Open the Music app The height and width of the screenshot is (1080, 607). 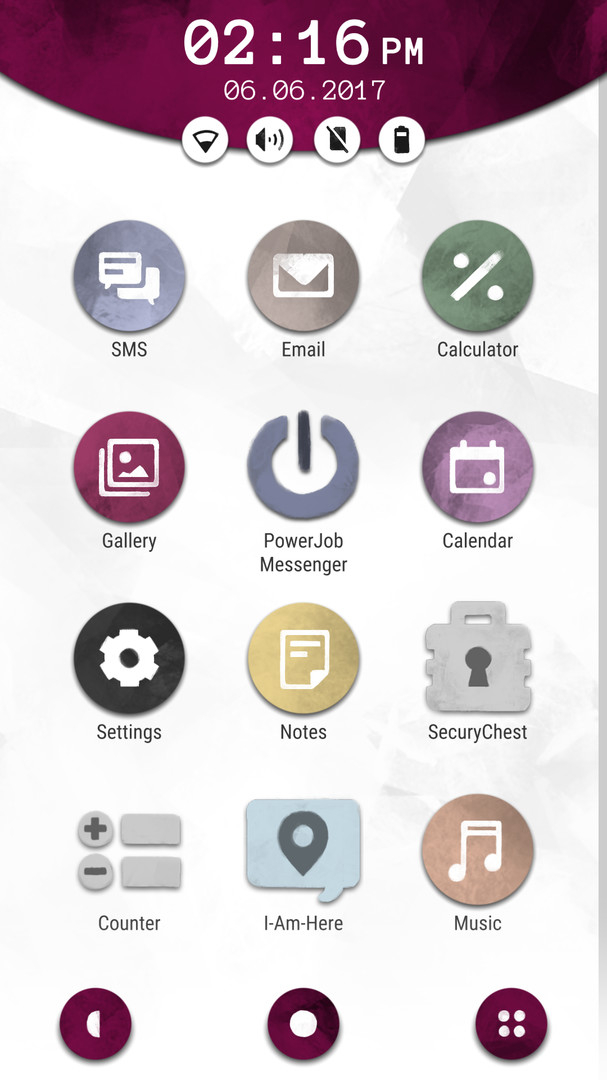pos(477,851)
